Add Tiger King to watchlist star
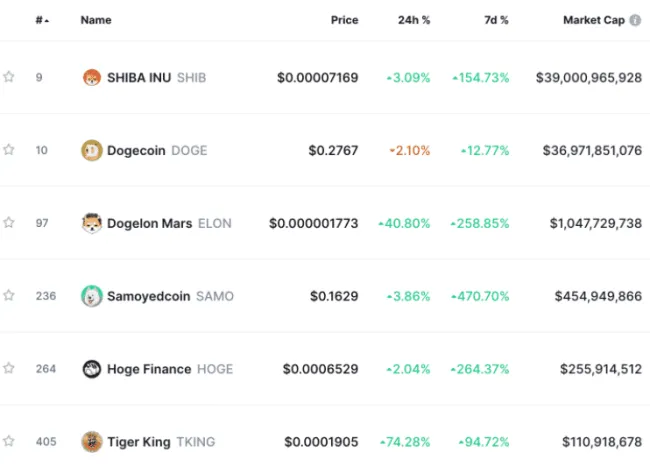 coord(9,441)
